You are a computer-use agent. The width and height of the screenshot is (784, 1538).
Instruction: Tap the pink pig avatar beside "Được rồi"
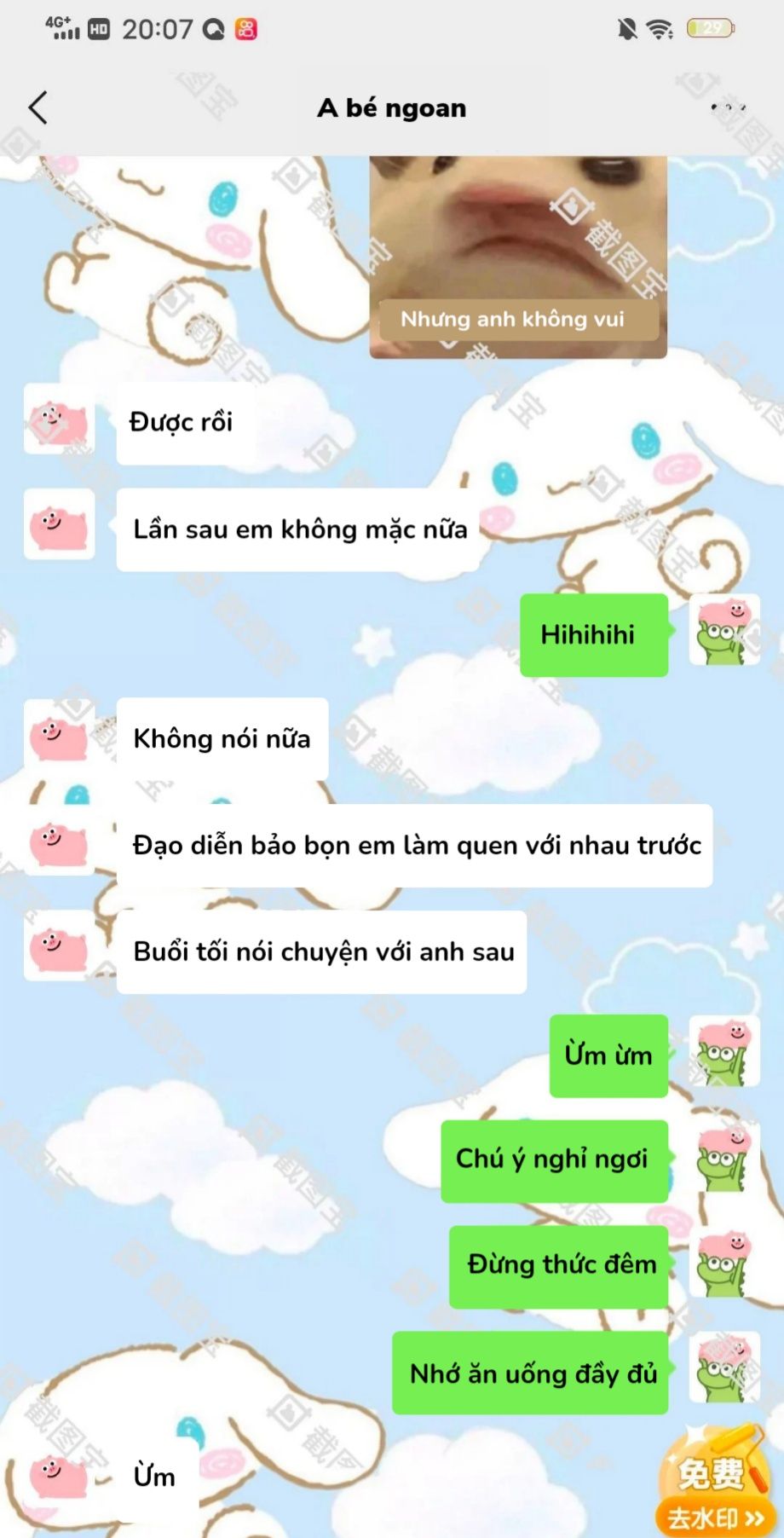[59, 420]
